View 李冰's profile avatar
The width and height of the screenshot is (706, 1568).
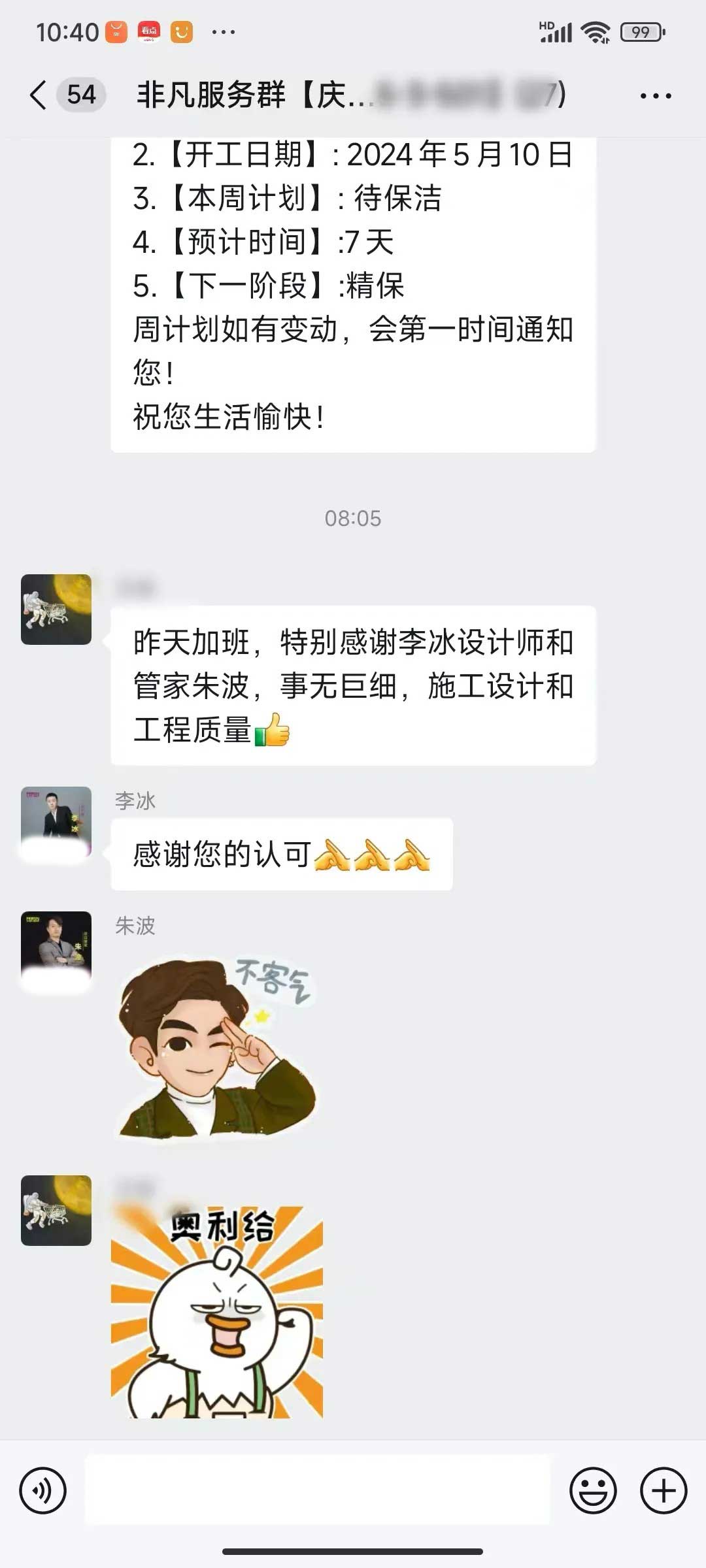[56, 821]
